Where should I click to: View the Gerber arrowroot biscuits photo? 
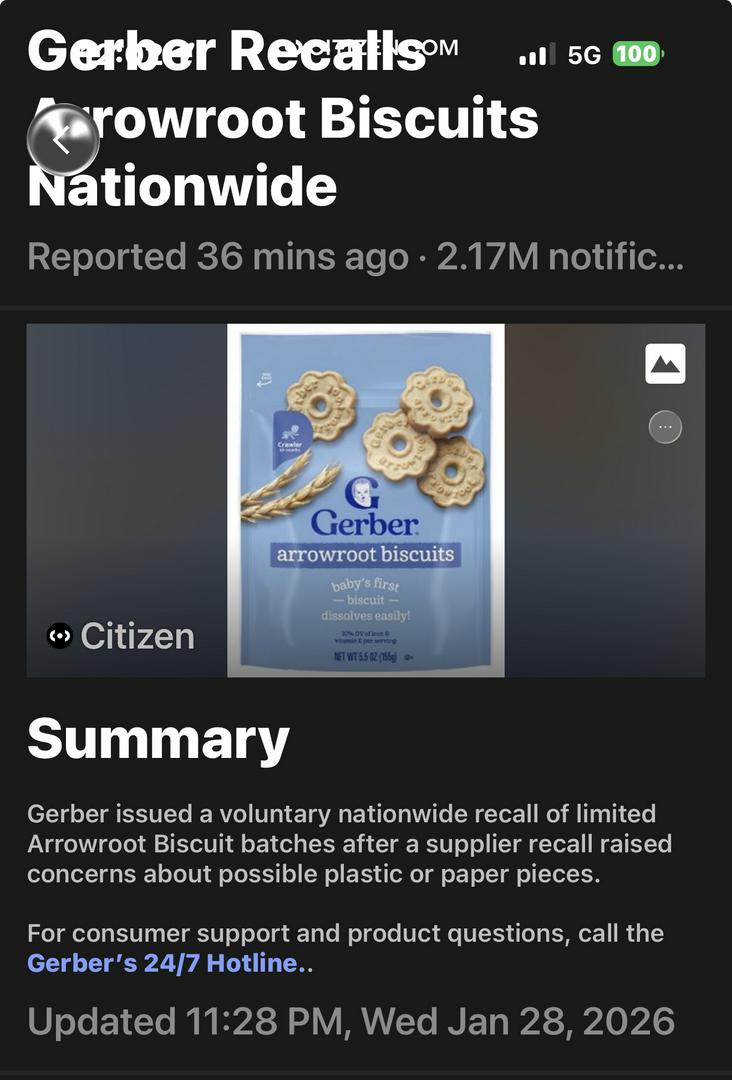tap(366, 500)
